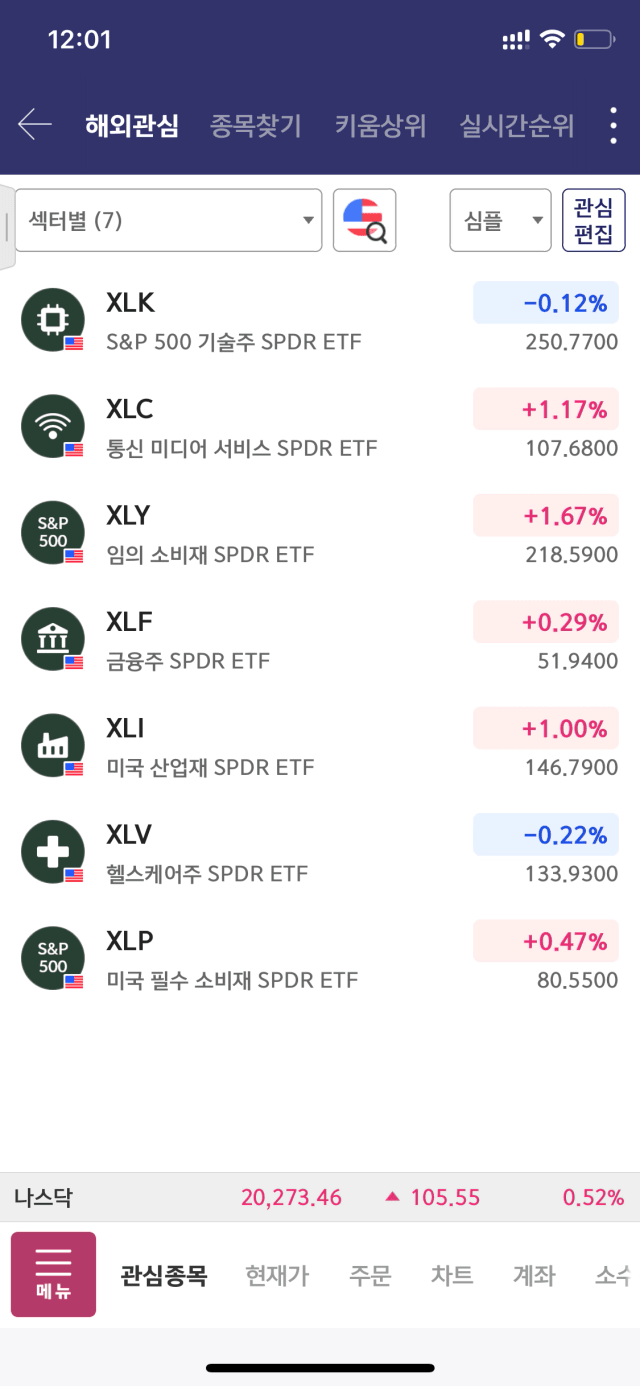The width and height of the screenshot is (640, 1386).
Task: Open 차트 in the bottom bar
Action: click(x=452, y=1275)
